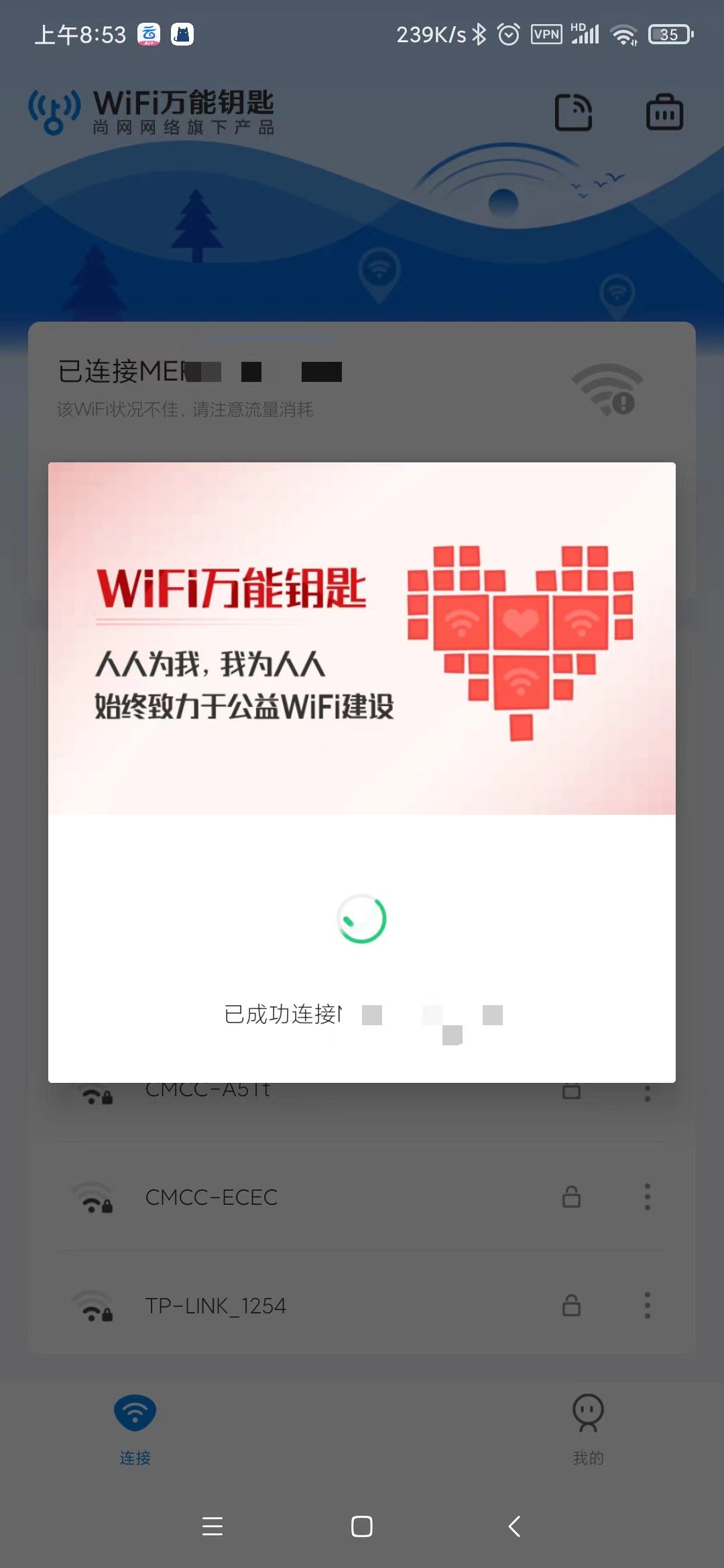This screenshot has height=1568, width=724.
Task: Open more options for CMCC-ECEC
Action: pos(647,1197)
